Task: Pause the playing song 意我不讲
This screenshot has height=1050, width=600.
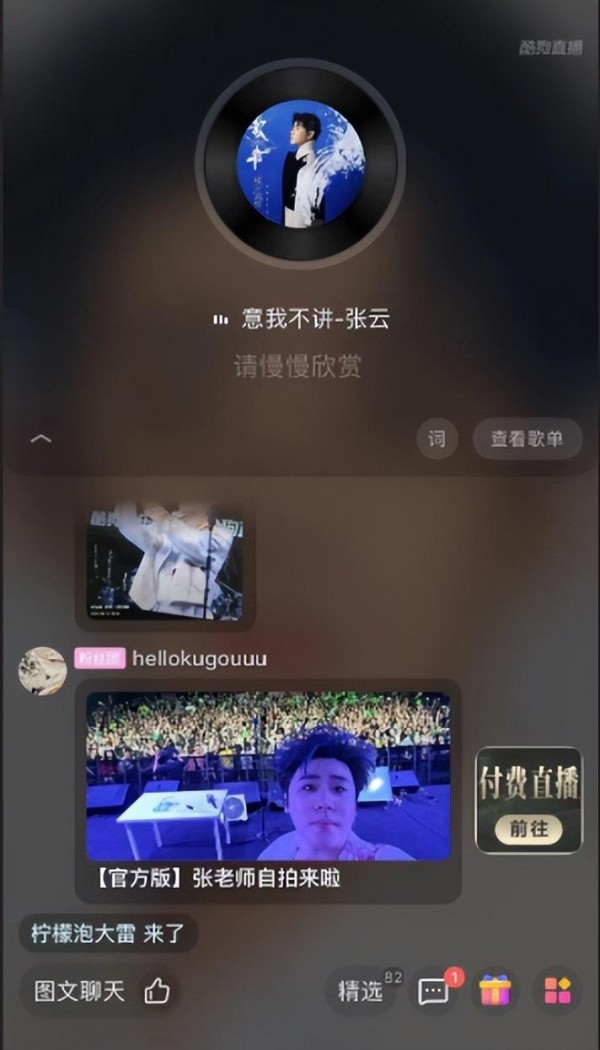Action: (220, 320)
